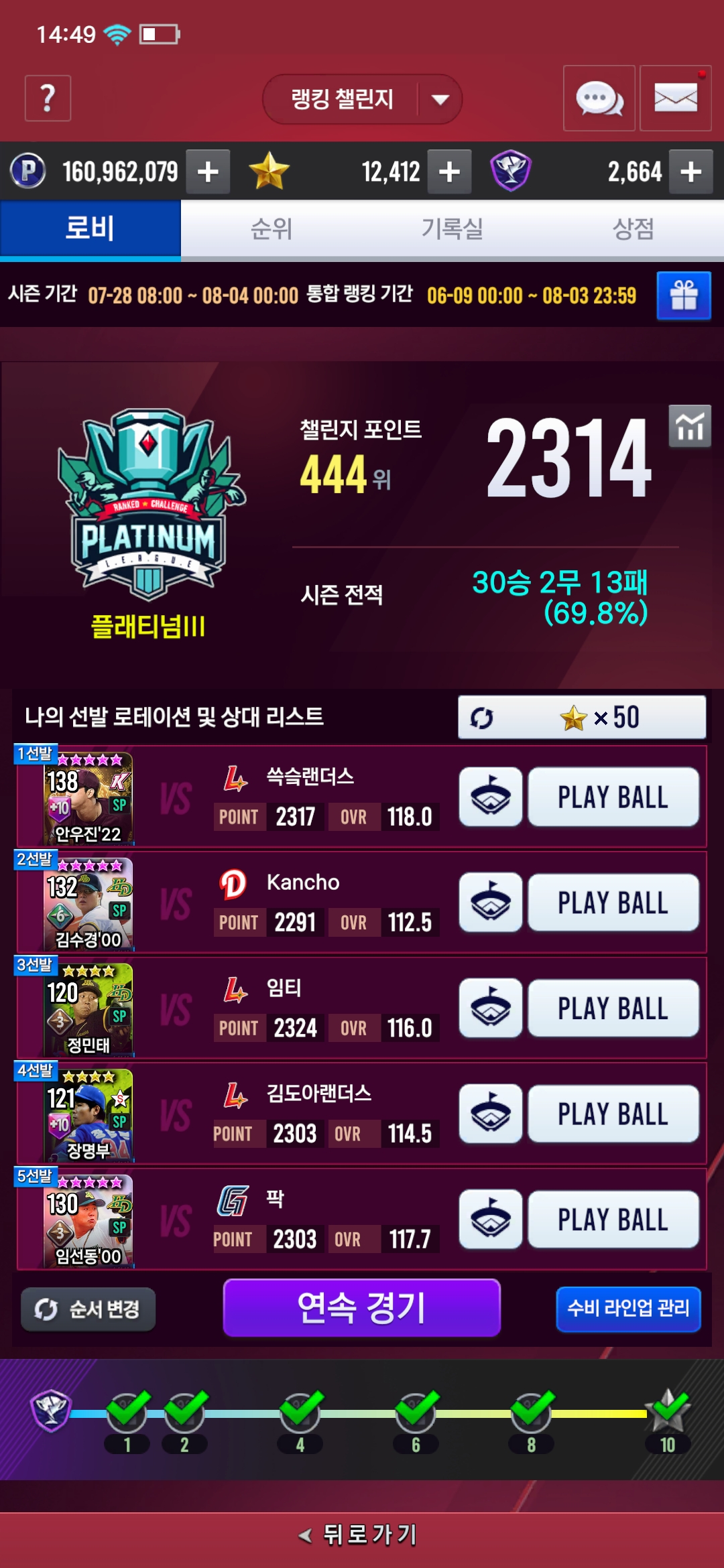Screen dimensions: 724x1568
Task: Add more P points with plus button
Action: [208, 172]
